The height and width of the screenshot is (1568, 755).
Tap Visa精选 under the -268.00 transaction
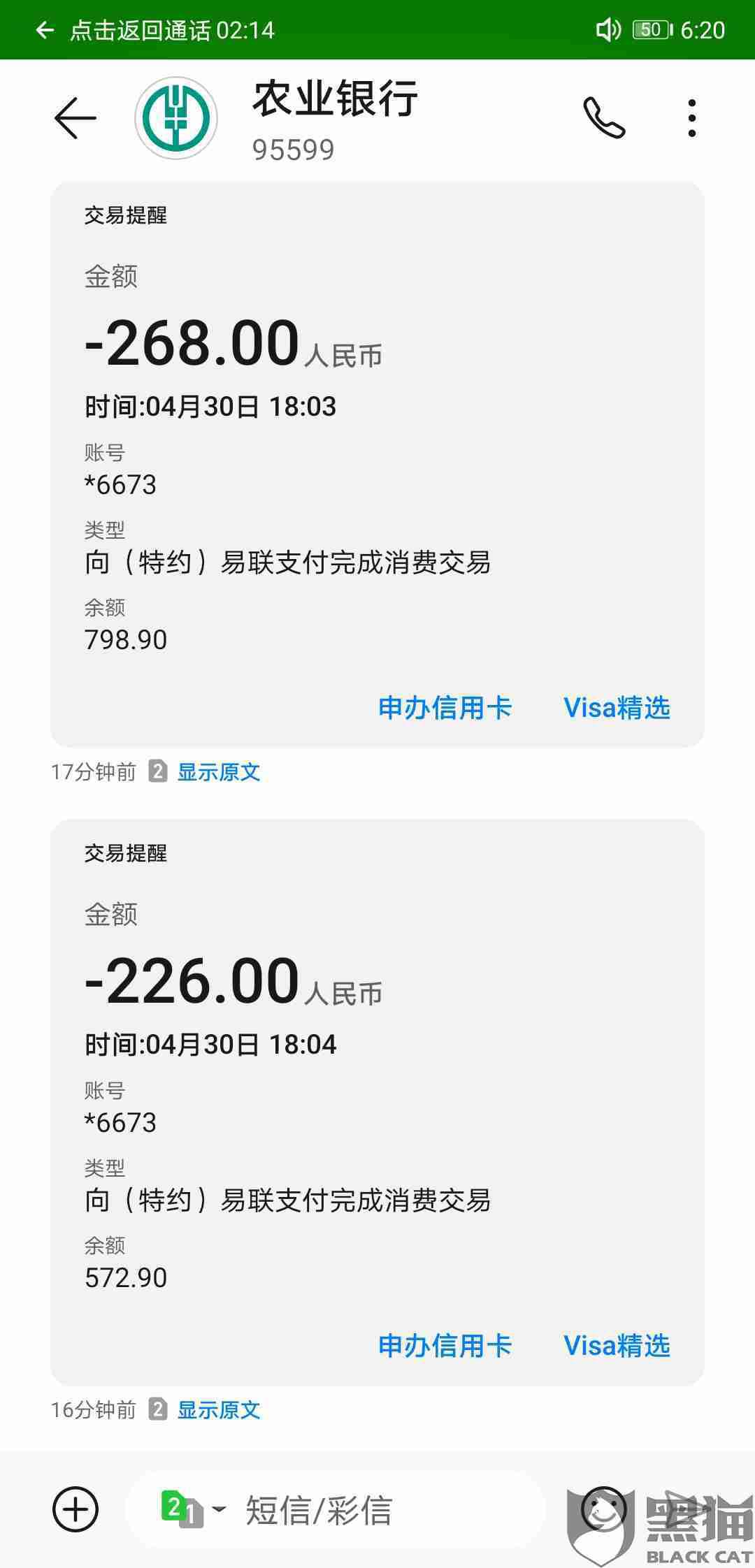coord(617,708)
